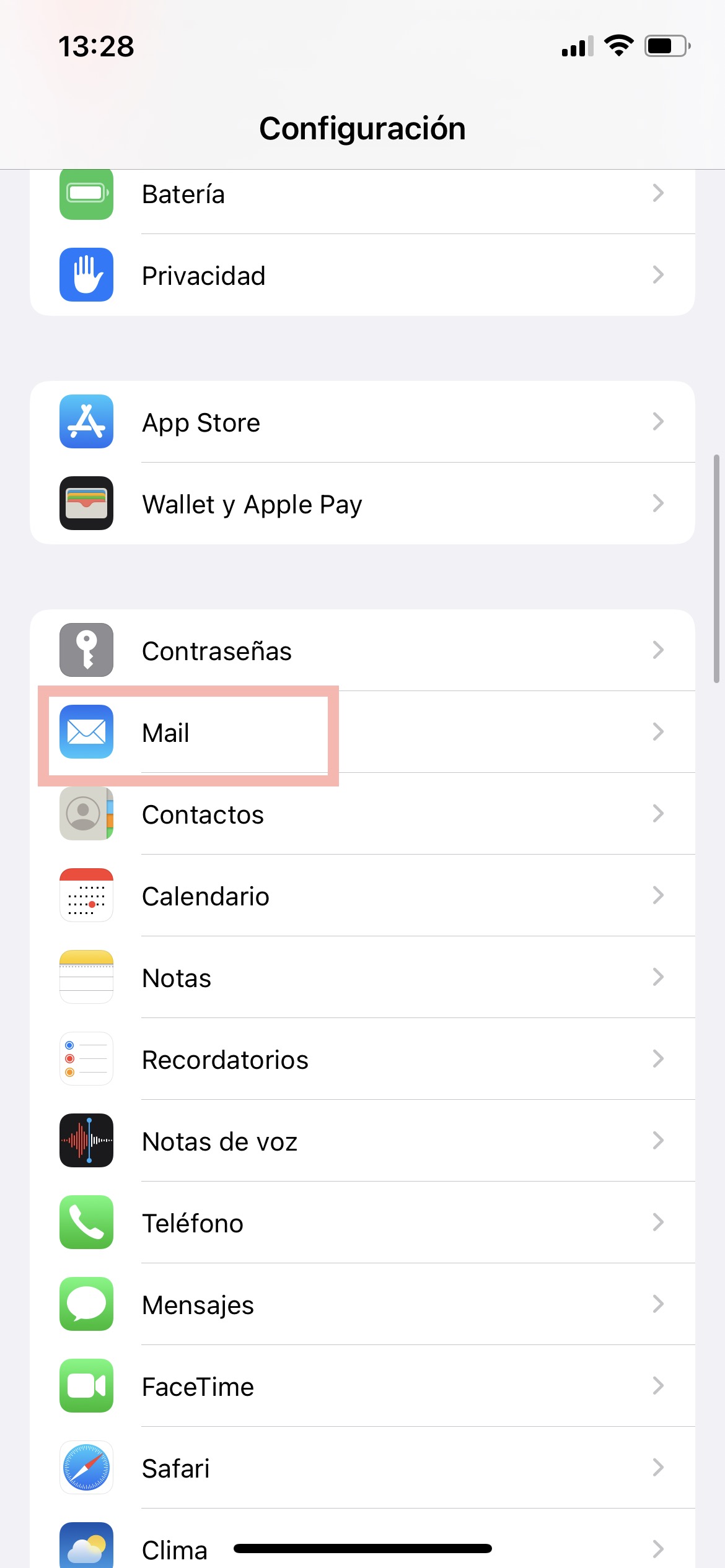This screenshot has height=1568, width=725.
Task: Tap the Calendario row
Action: click(x=362, y=896)
